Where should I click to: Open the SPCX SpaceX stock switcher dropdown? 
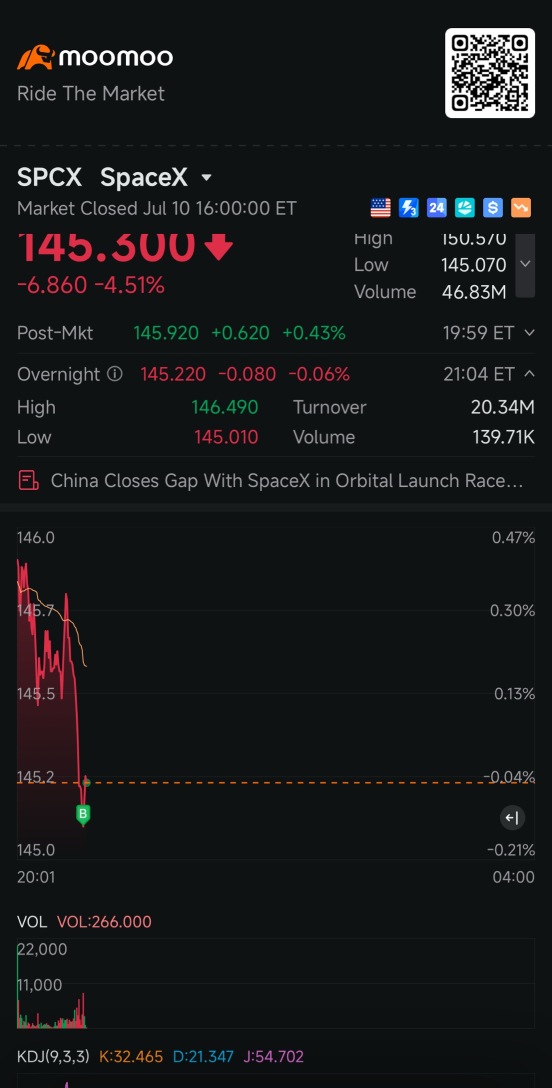pos(206,178)
